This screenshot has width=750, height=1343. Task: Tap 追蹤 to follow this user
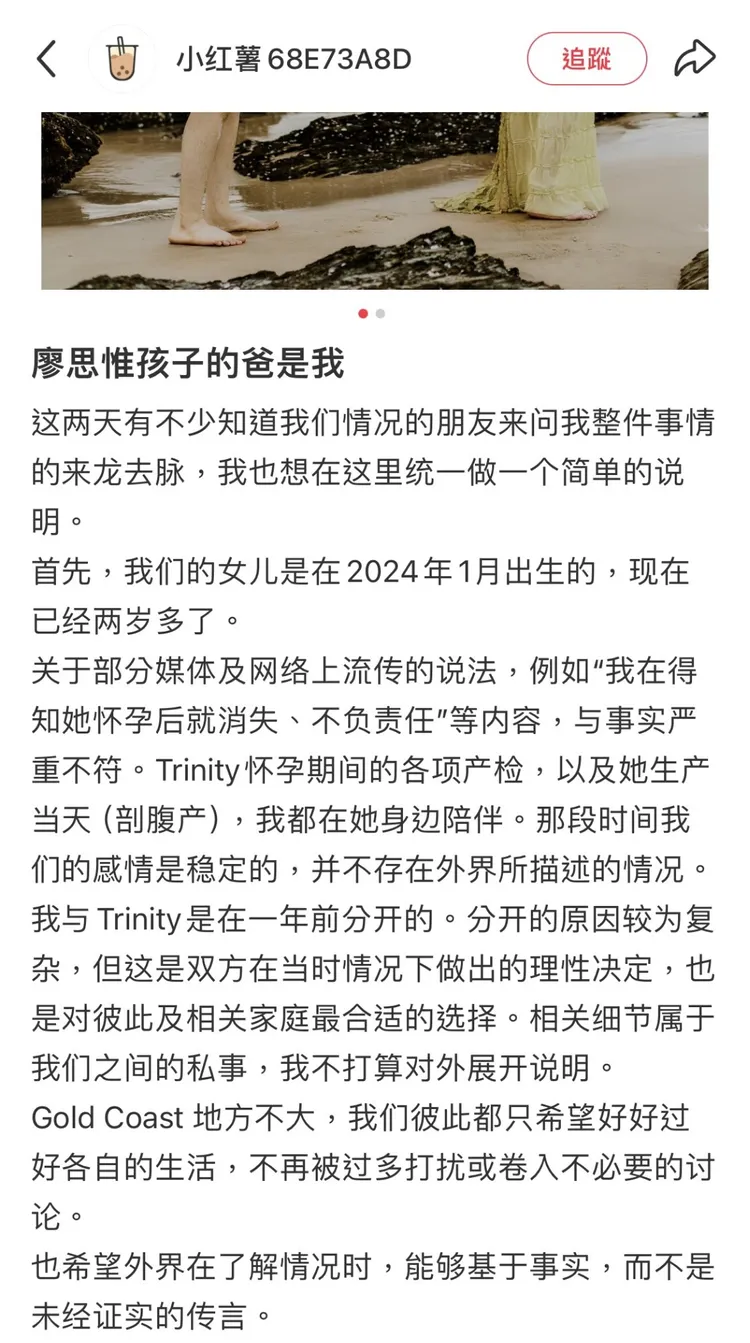[x=587, y=57]
